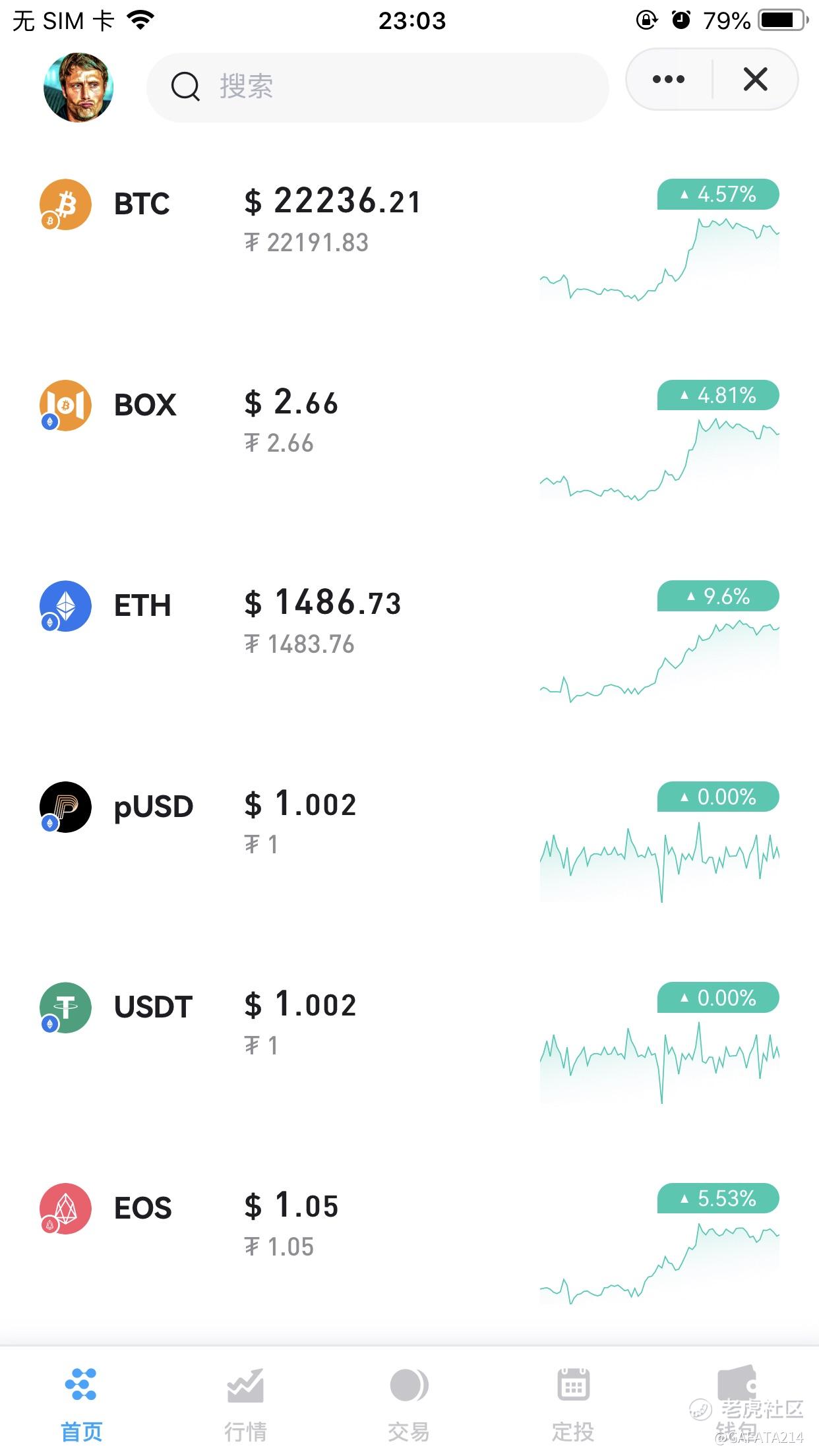Open the mini program more options menu
The height and width of the screenshot is (1456, 819).
tap(668, 80)
